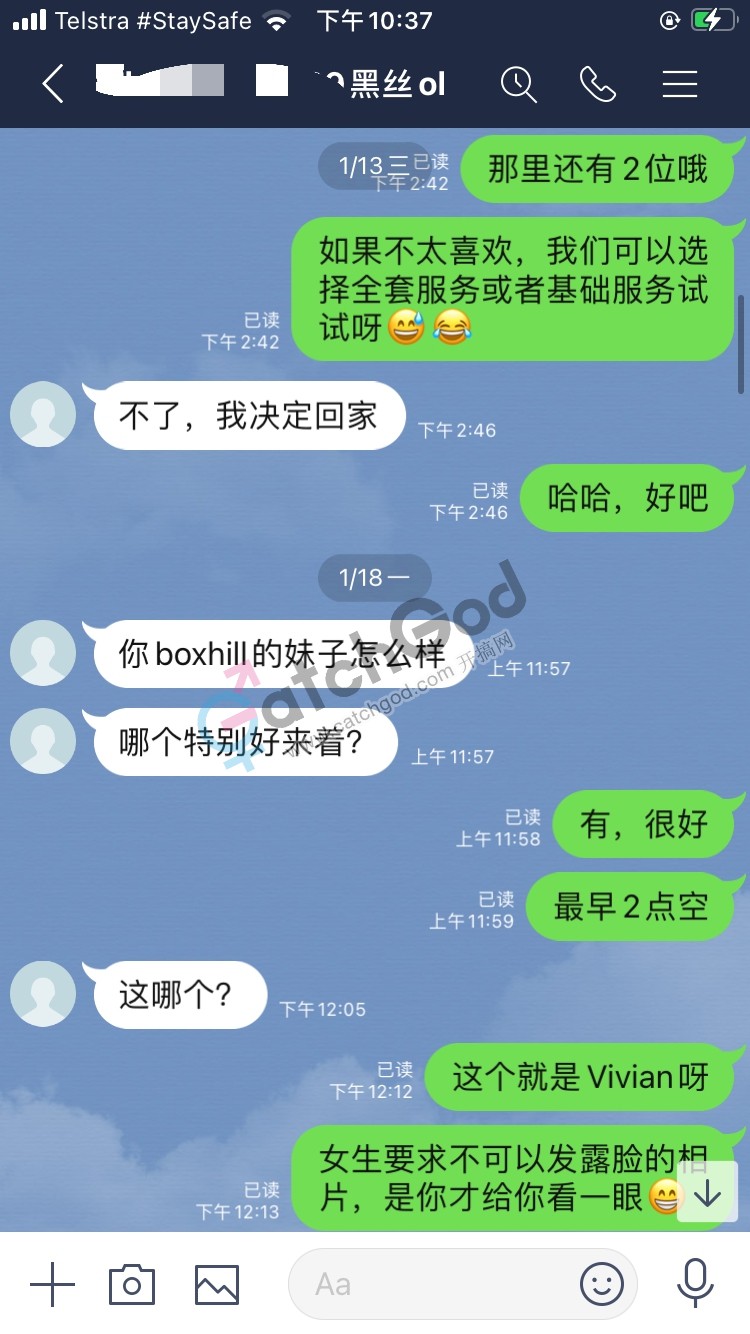The height and width of the screenshot is (1334, 750).
Task: Record a voice message with the microphone
Action: [x=694, y=1284]
